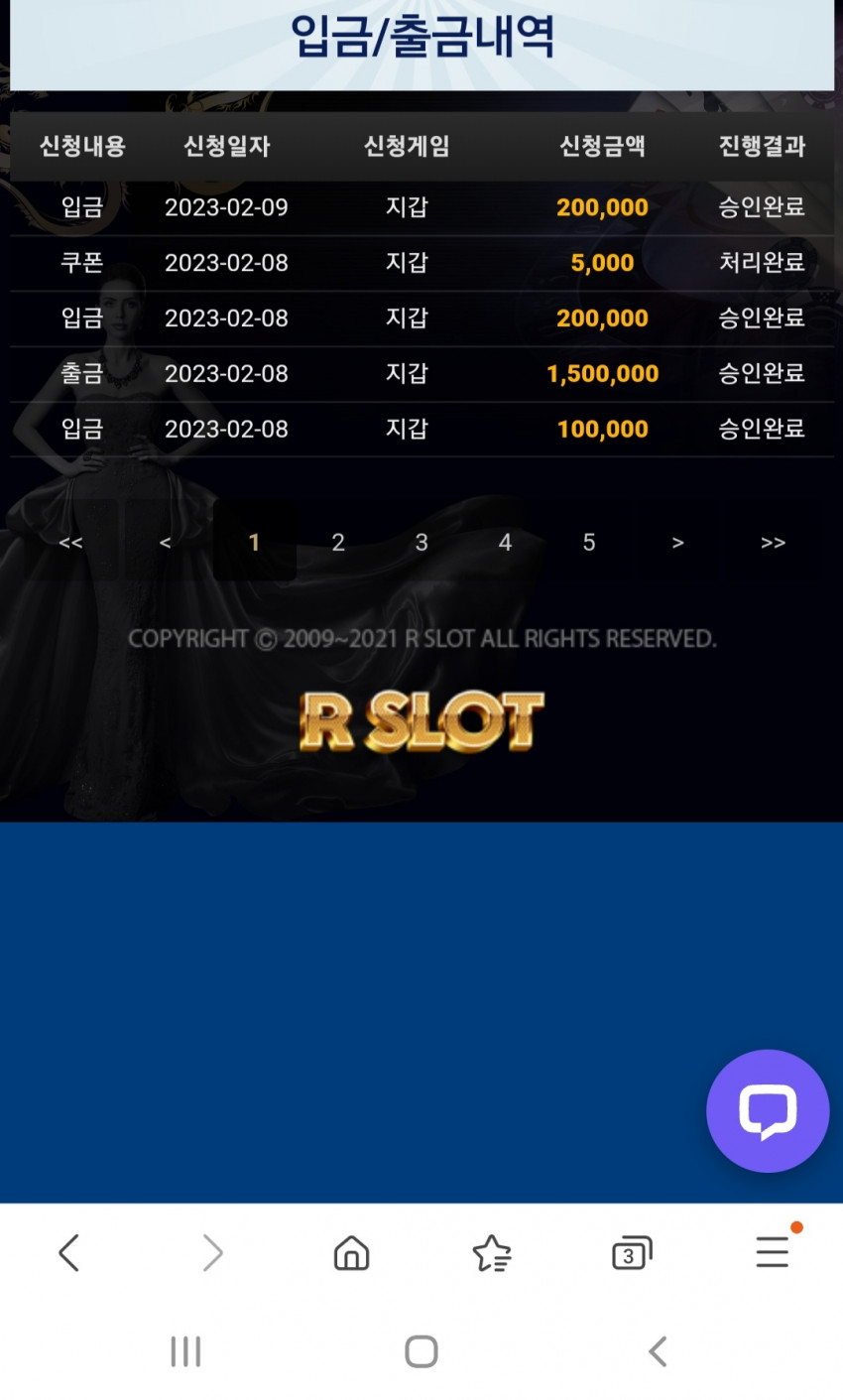Jump to the last page with double arrow

point(773,542)
